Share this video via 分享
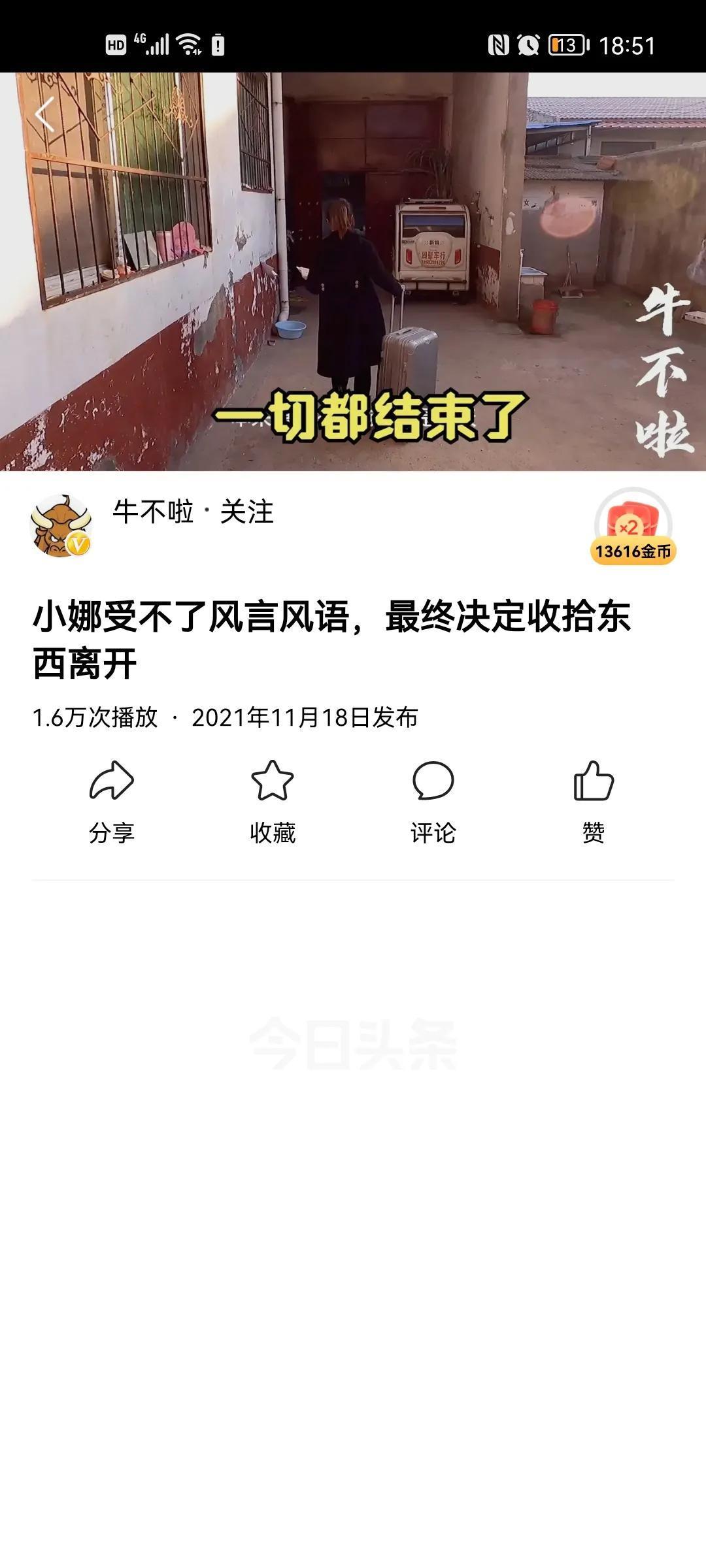 click(111, 801)
